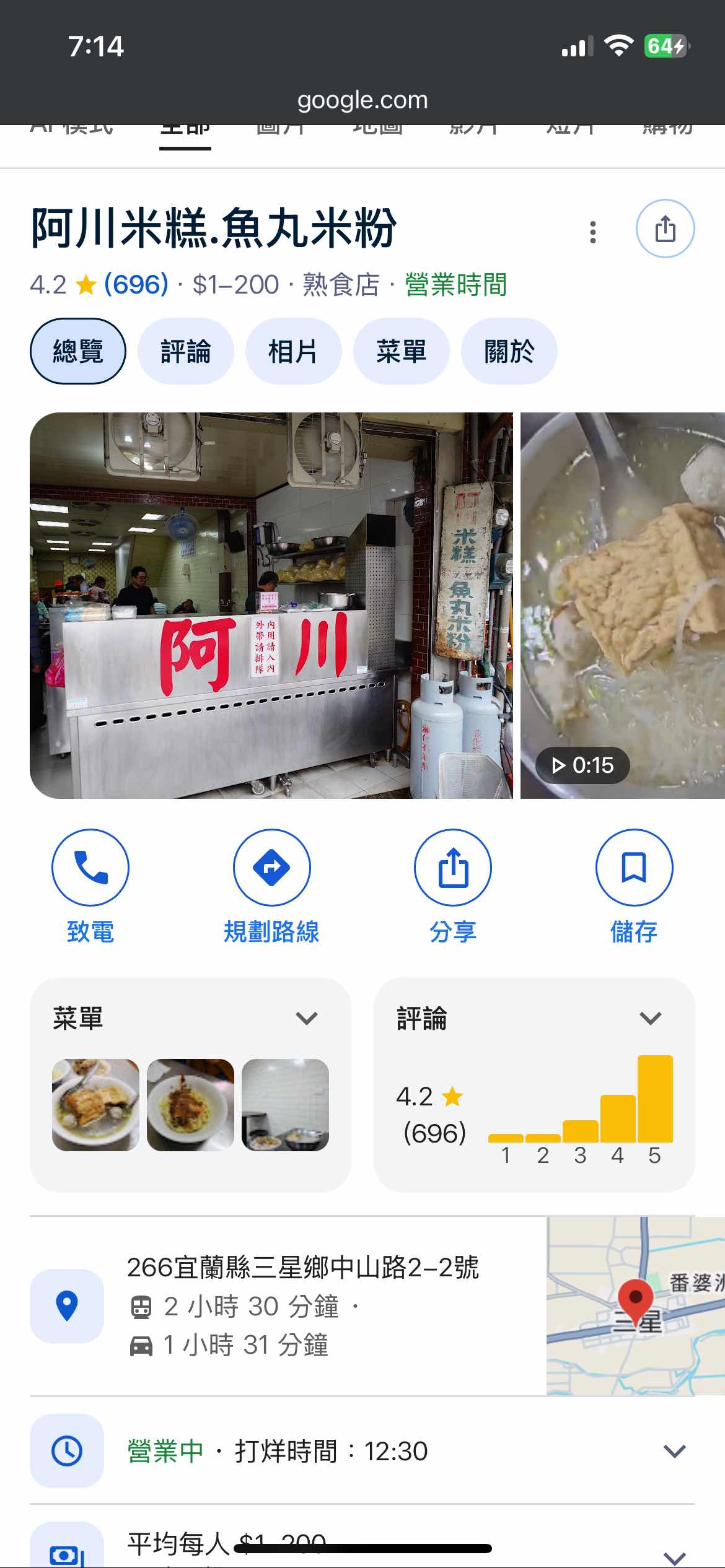Open the storefront photo of 阿川

[x=271, y=605]
